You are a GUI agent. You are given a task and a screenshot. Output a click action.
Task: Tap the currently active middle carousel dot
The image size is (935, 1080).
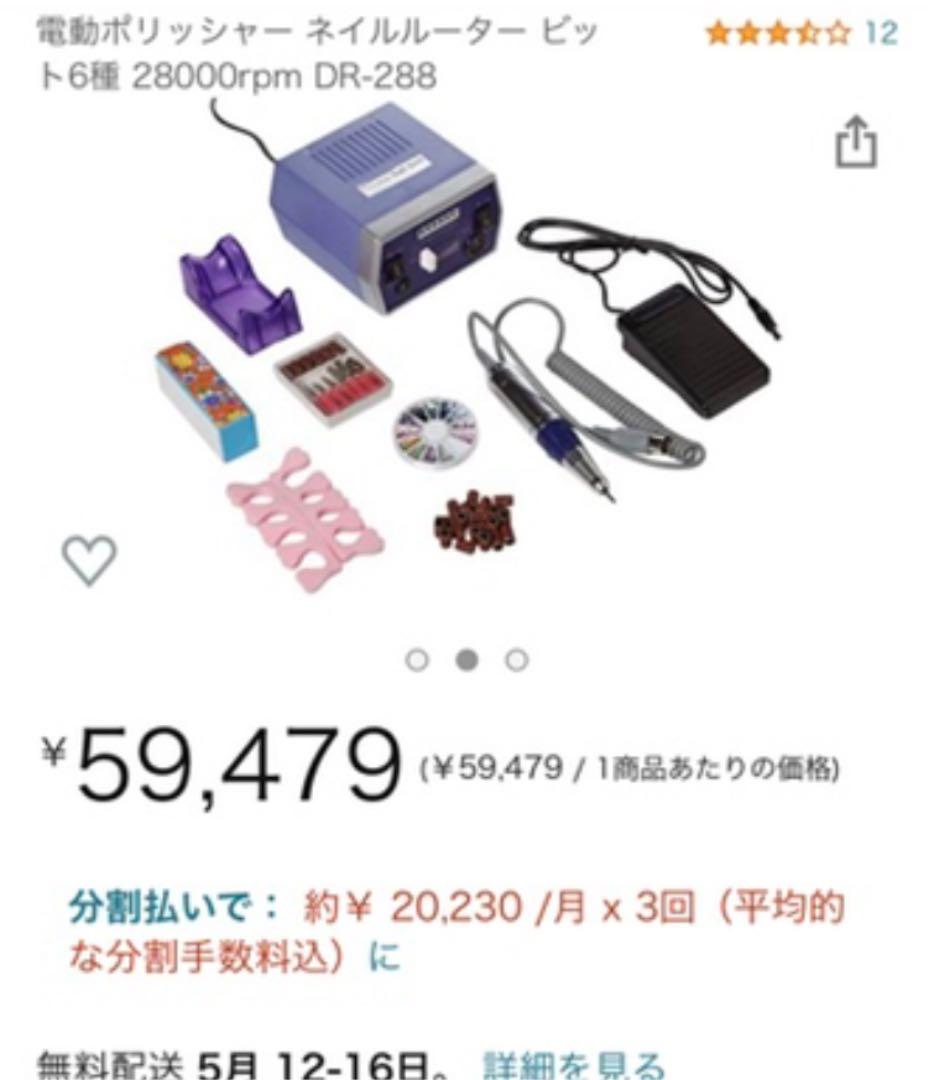(467, 659)
